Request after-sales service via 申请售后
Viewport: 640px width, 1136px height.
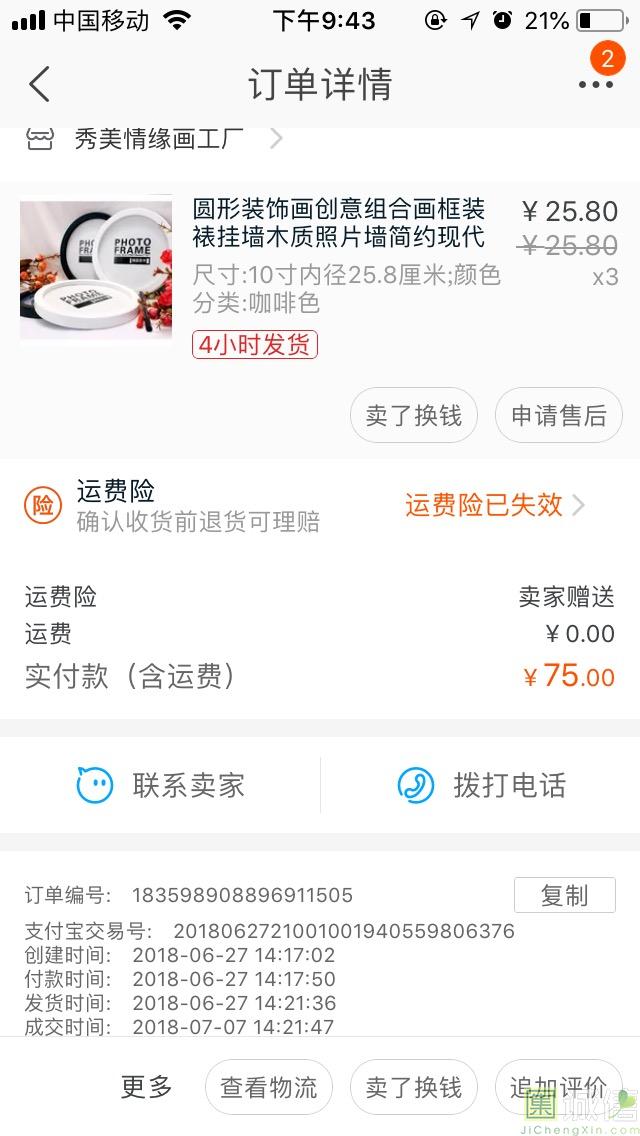point(559,415)
